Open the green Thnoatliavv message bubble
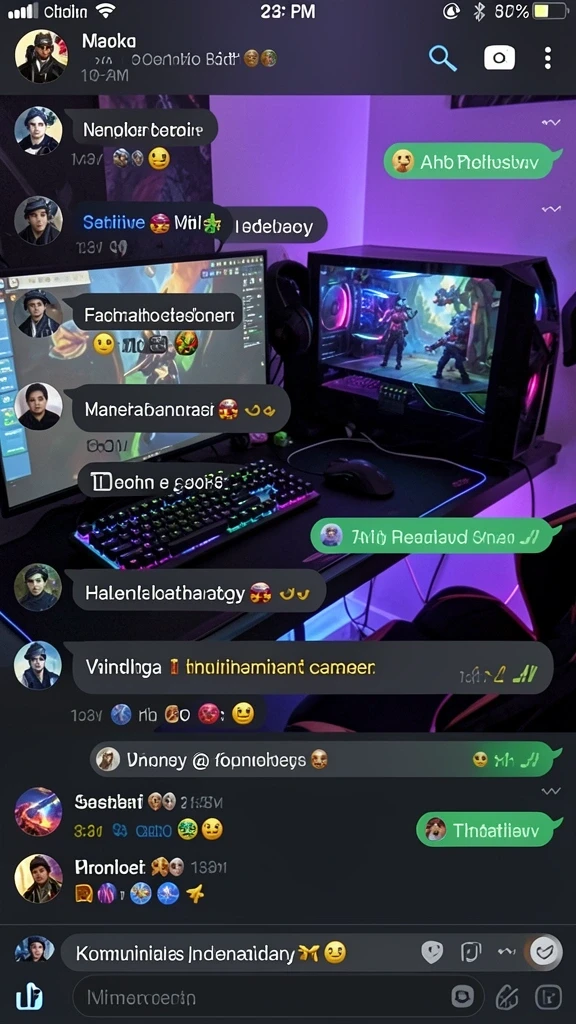 click(x=488, y=829)
